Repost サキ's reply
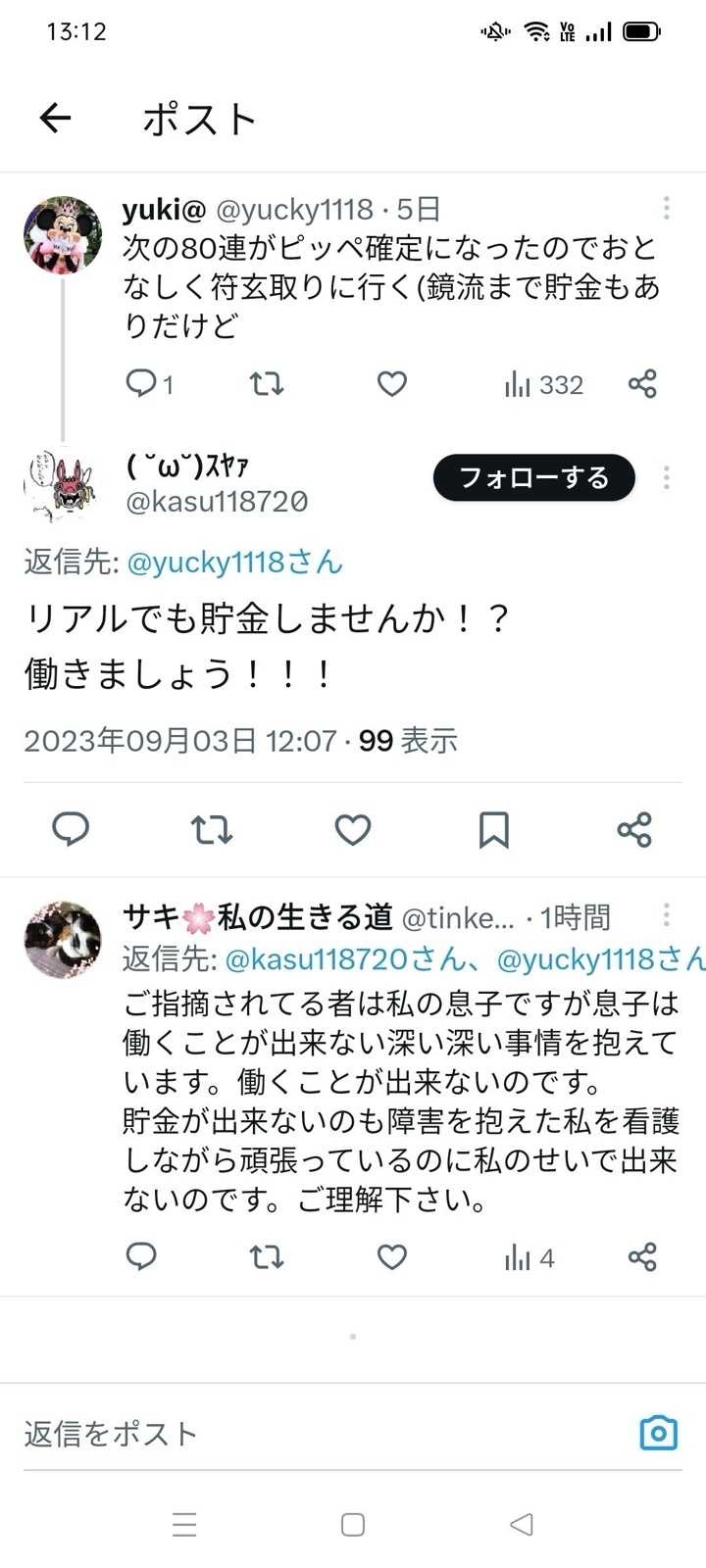Image resolution: width=706 pixels, height=1568 pixels. 267,1256
